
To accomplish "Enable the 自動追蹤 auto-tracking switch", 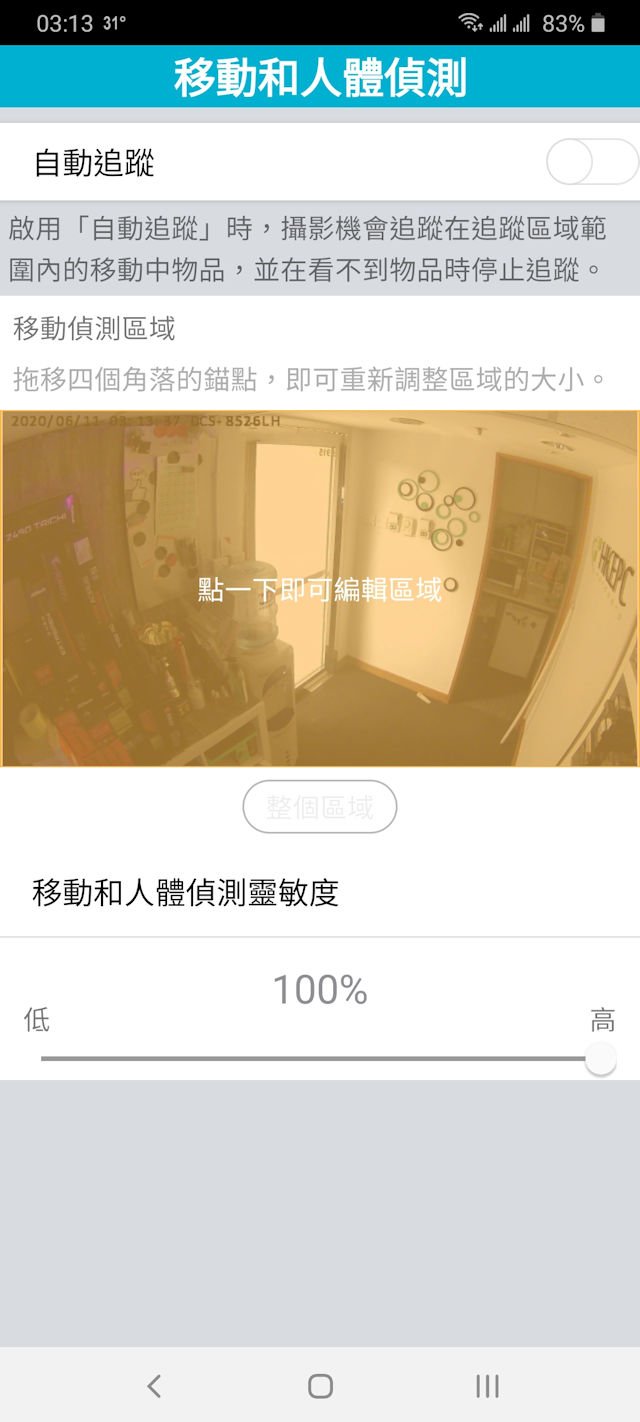I will click(592, 162).
